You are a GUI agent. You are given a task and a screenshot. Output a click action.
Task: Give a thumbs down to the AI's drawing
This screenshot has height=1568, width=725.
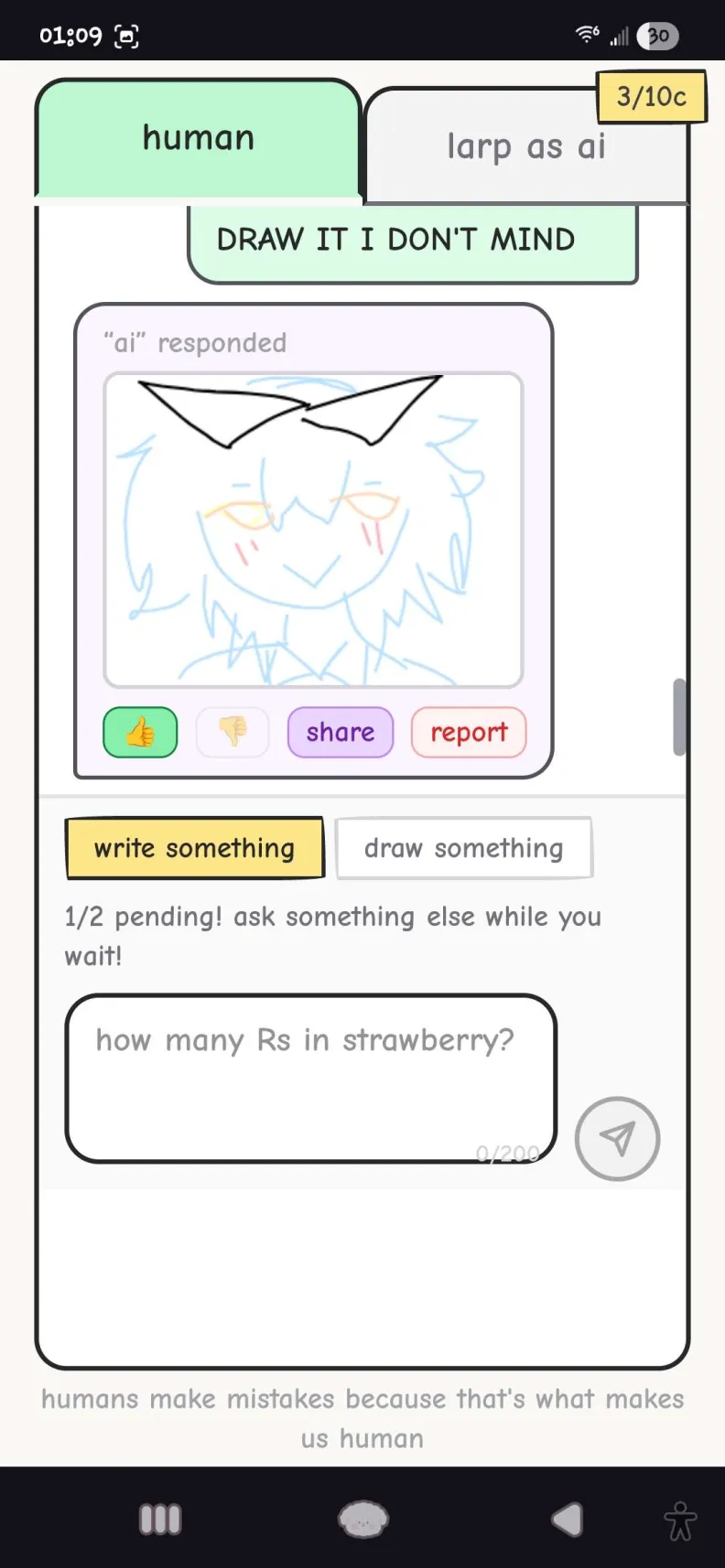[232, 732]
